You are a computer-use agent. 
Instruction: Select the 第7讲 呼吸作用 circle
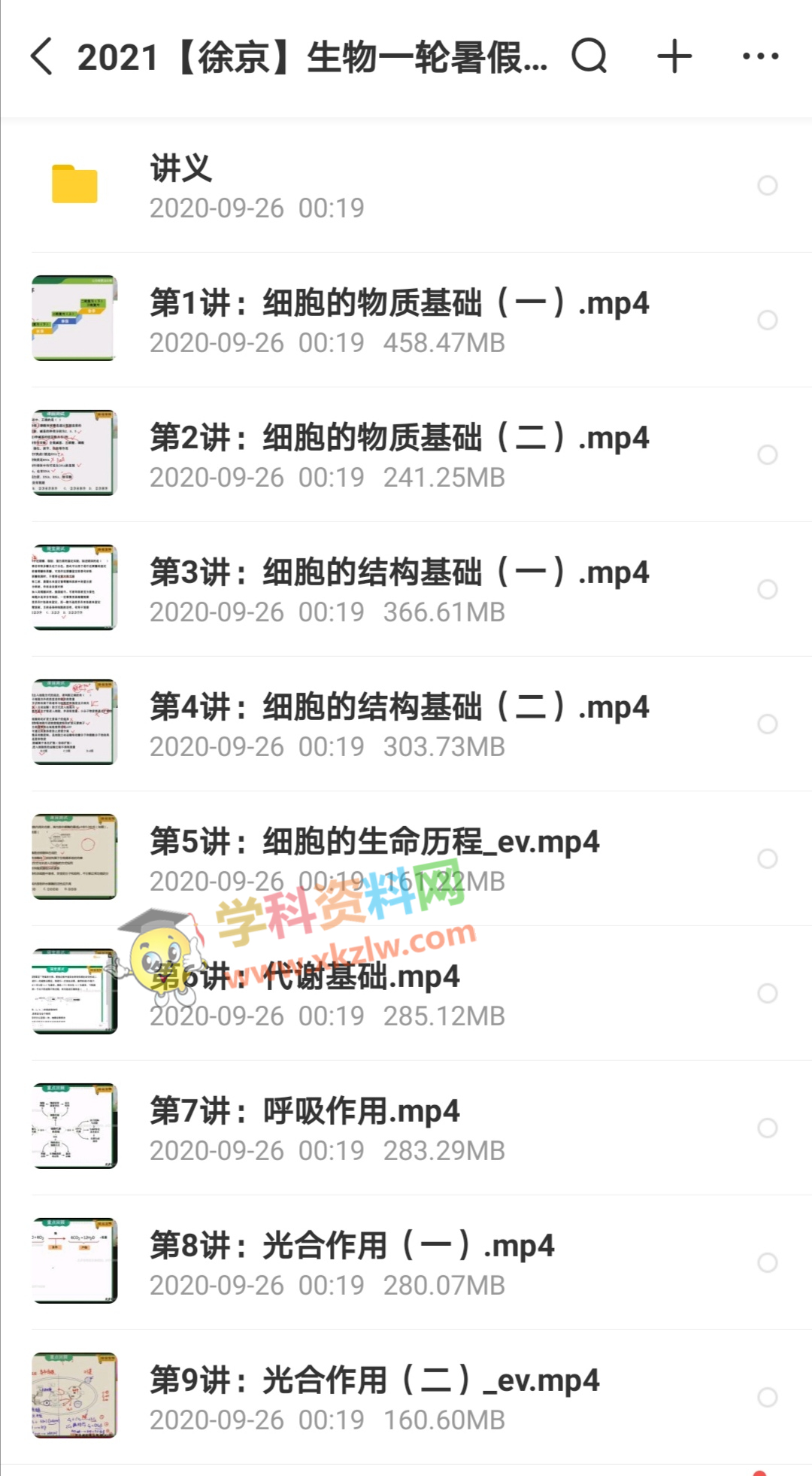(767, 1128)
